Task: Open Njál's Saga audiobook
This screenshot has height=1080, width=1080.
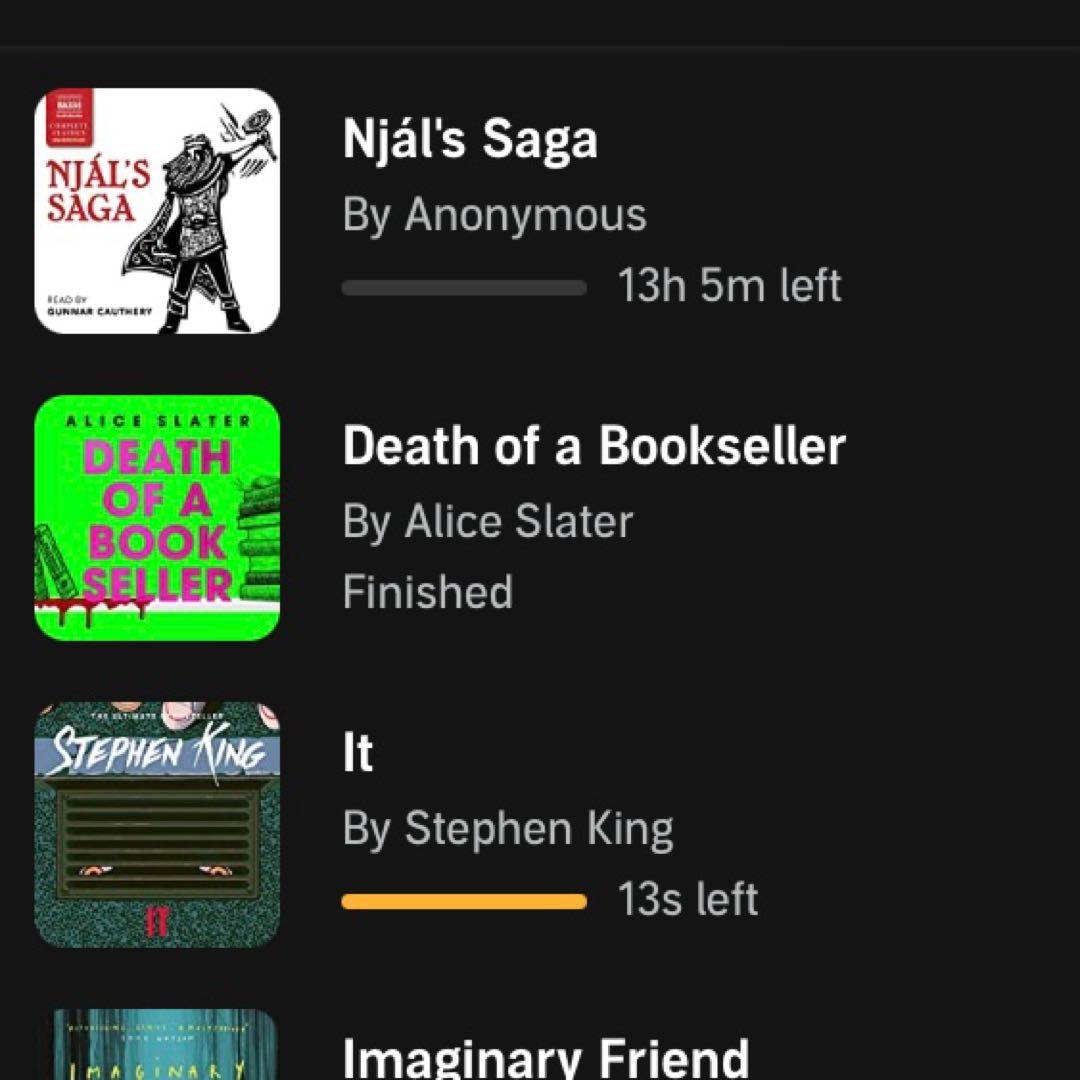Action: point(470,140)
